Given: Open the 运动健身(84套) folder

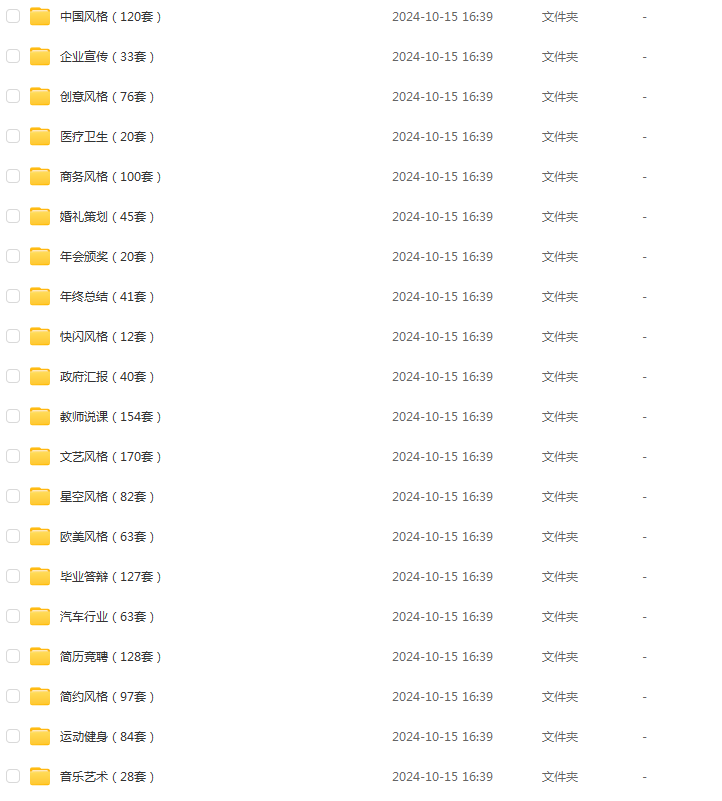Looking at the screenshot, I should click(106, 737).
